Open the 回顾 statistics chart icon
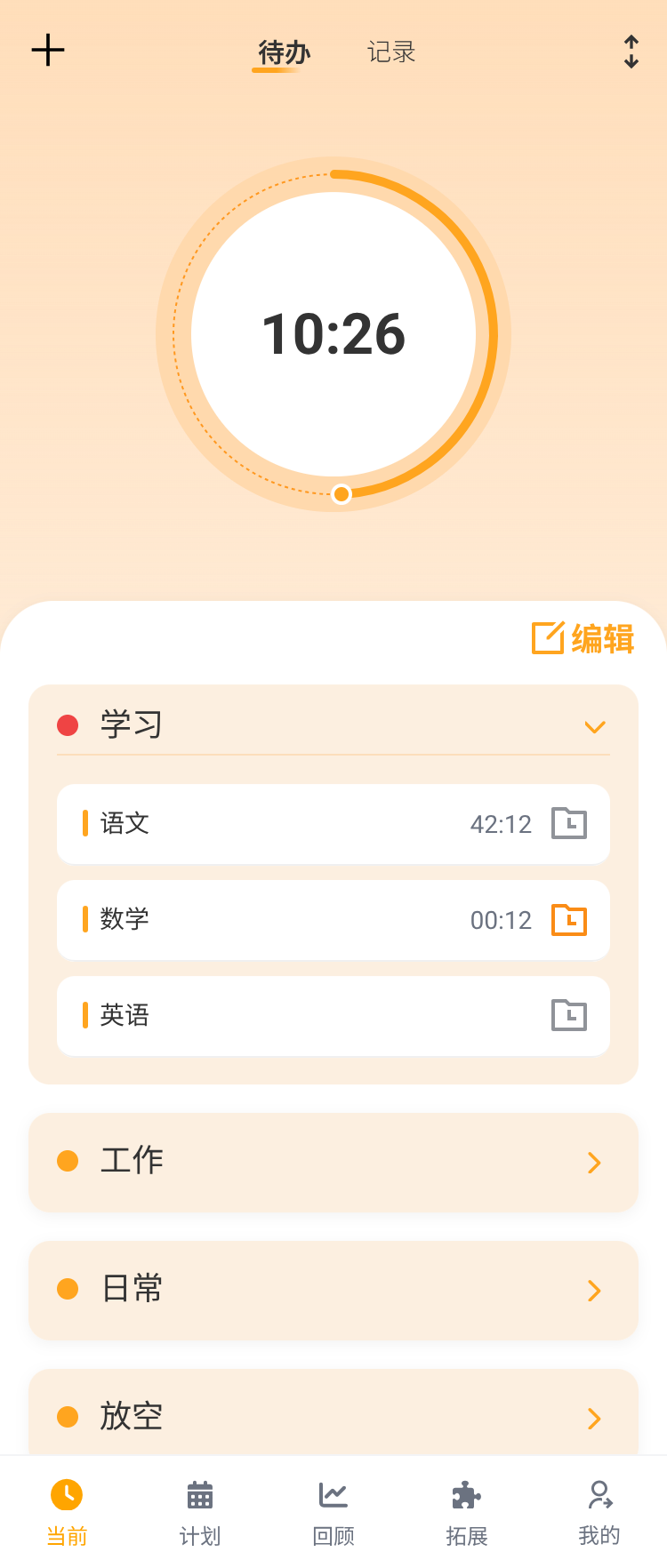 pyautogui.click(x=333, y=1493)
